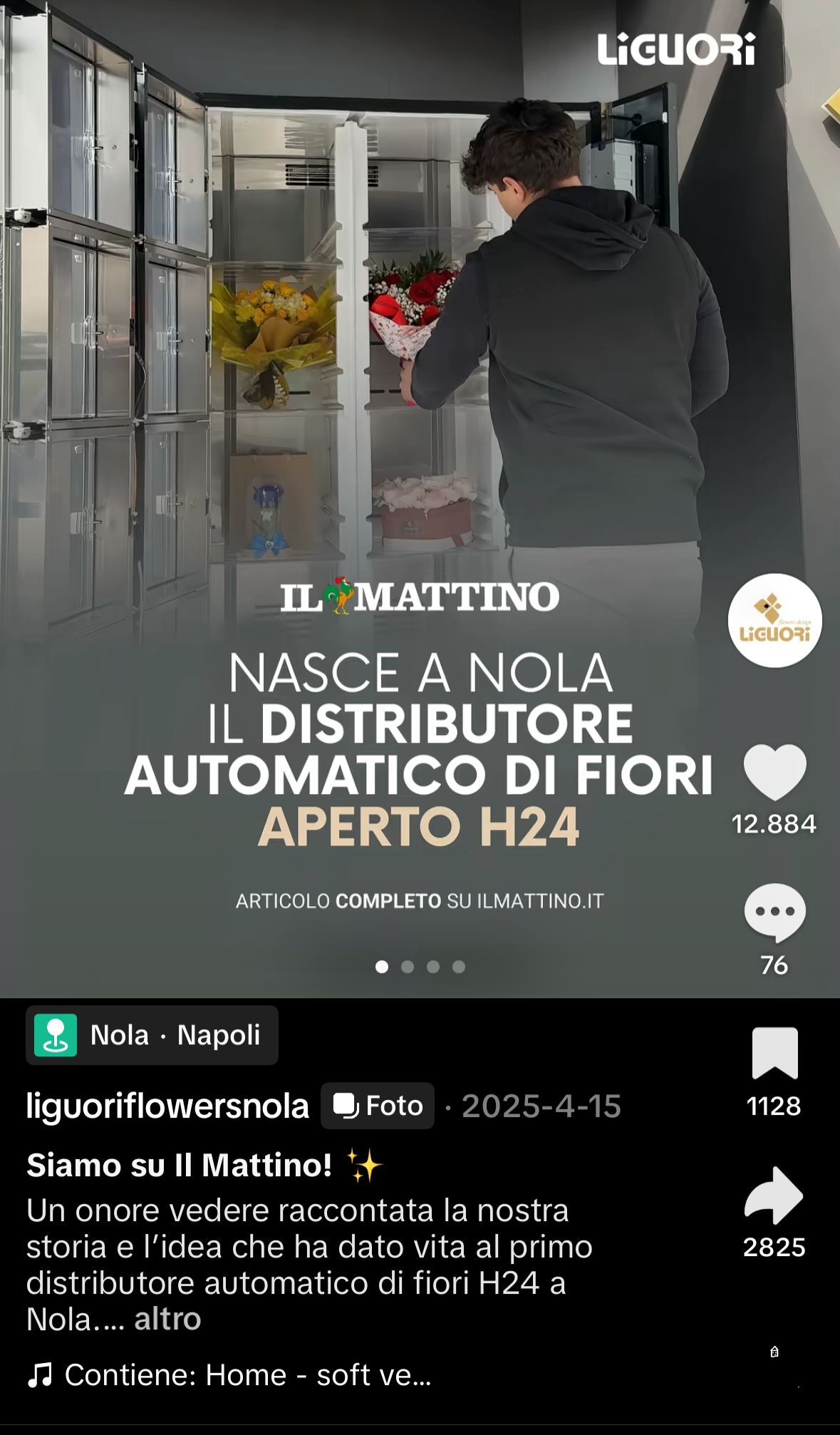Open the Nola · Napoli location tag

click(152, 1035)
